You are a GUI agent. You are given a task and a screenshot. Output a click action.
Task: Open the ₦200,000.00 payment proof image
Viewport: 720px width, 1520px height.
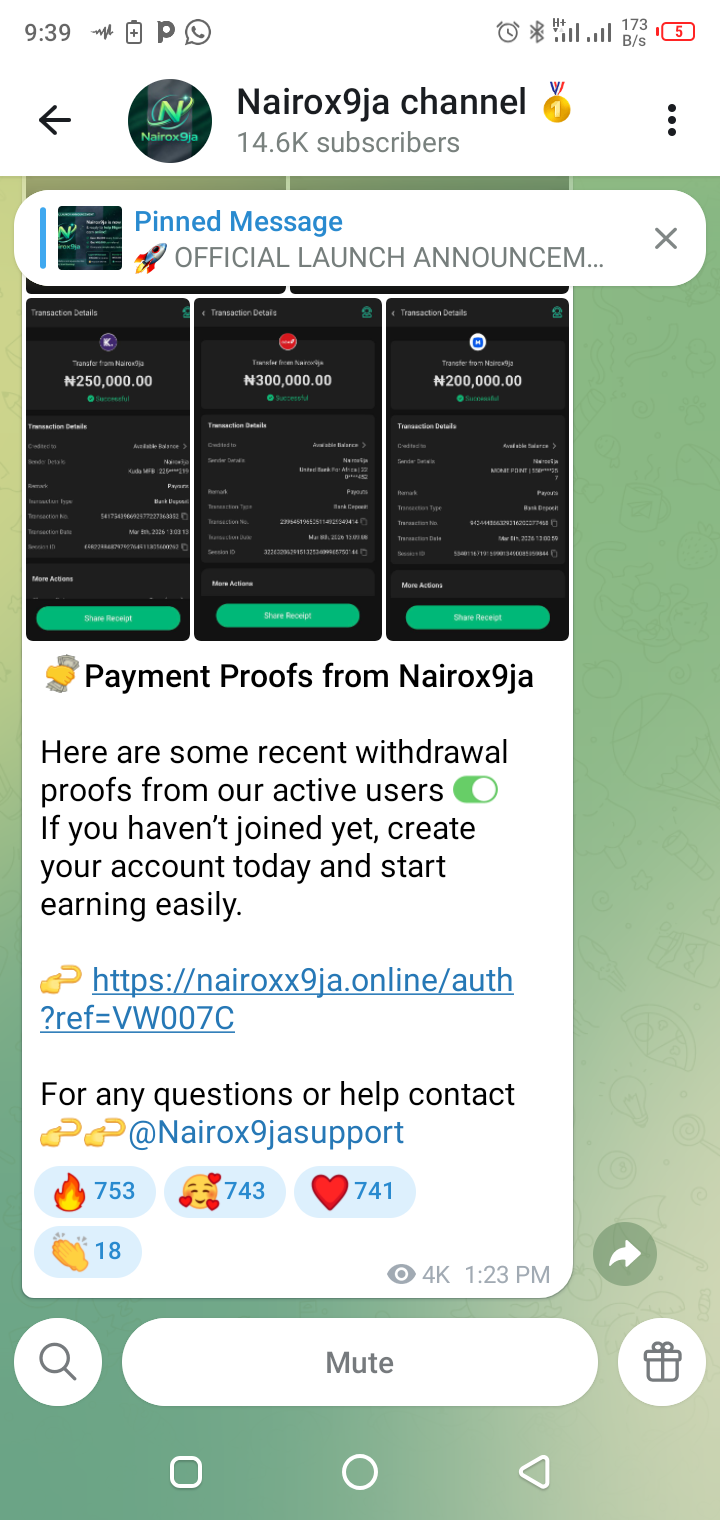[478, 470]
